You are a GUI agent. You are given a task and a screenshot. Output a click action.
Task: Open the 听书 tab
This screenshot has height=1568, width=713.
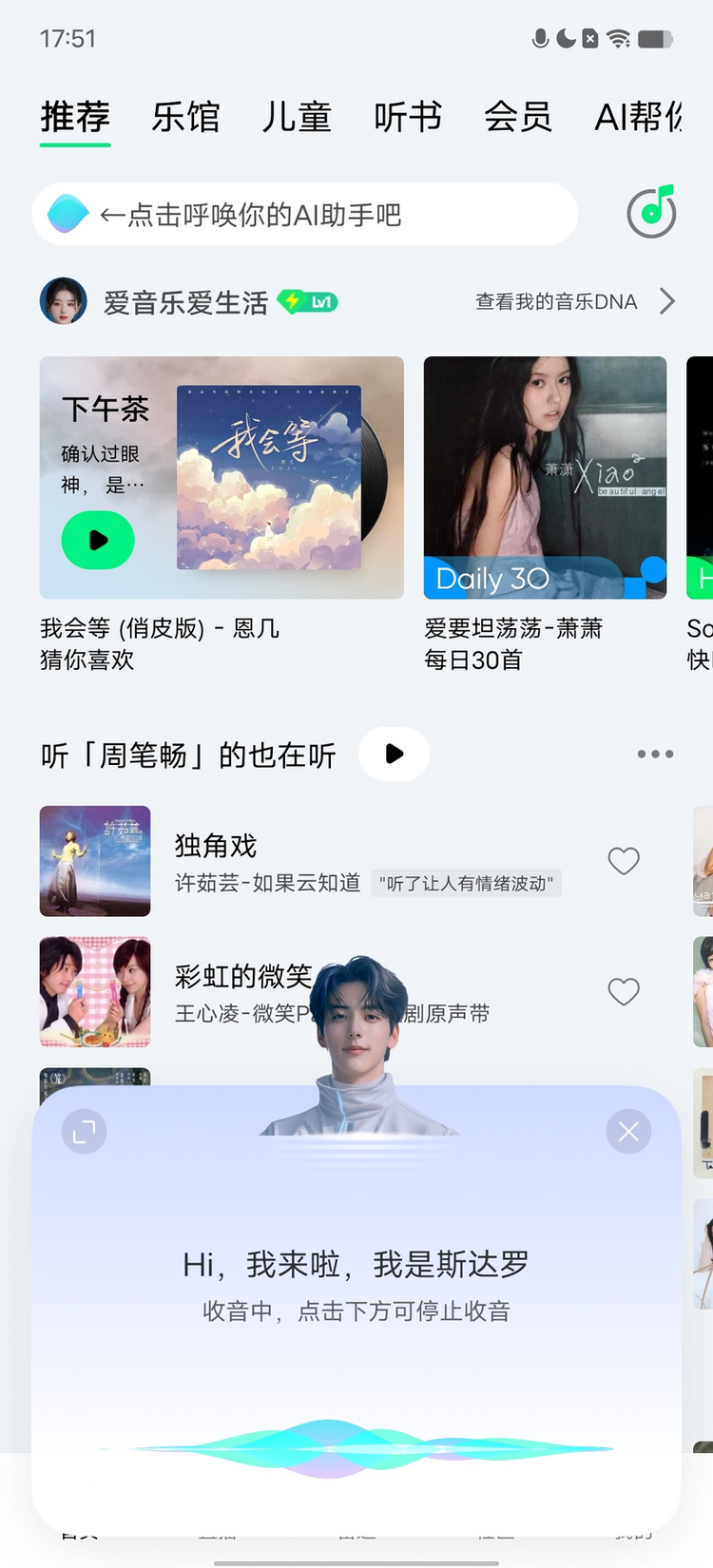[407, 117]
